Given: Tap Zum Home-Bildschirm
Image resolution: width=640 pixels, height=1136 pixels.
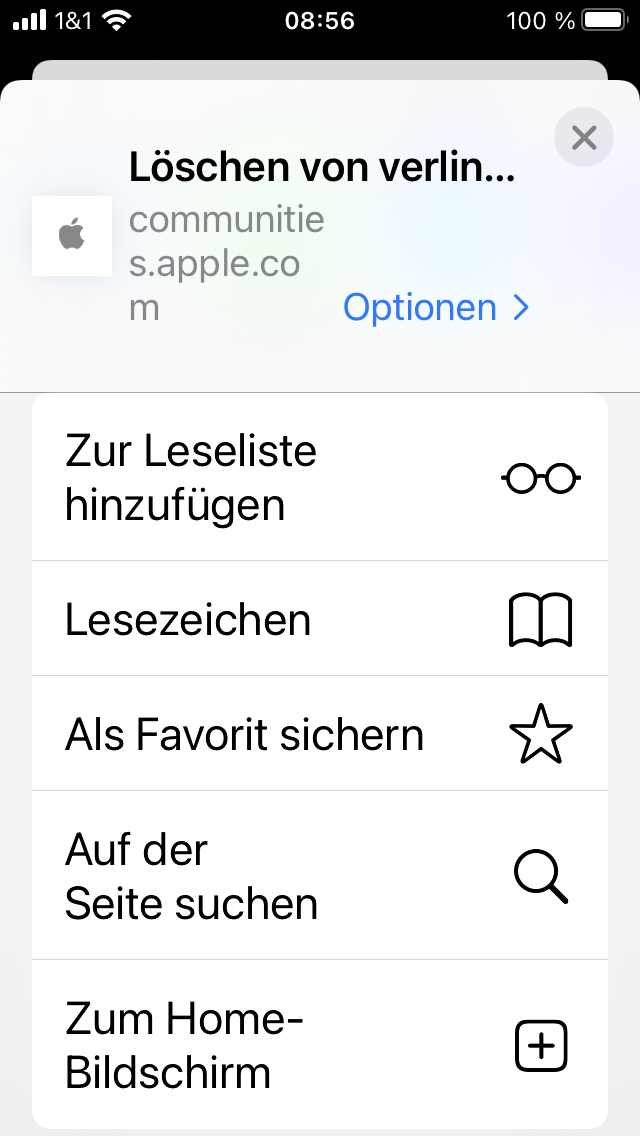Looking at the screenshot, I should 320,1045.
